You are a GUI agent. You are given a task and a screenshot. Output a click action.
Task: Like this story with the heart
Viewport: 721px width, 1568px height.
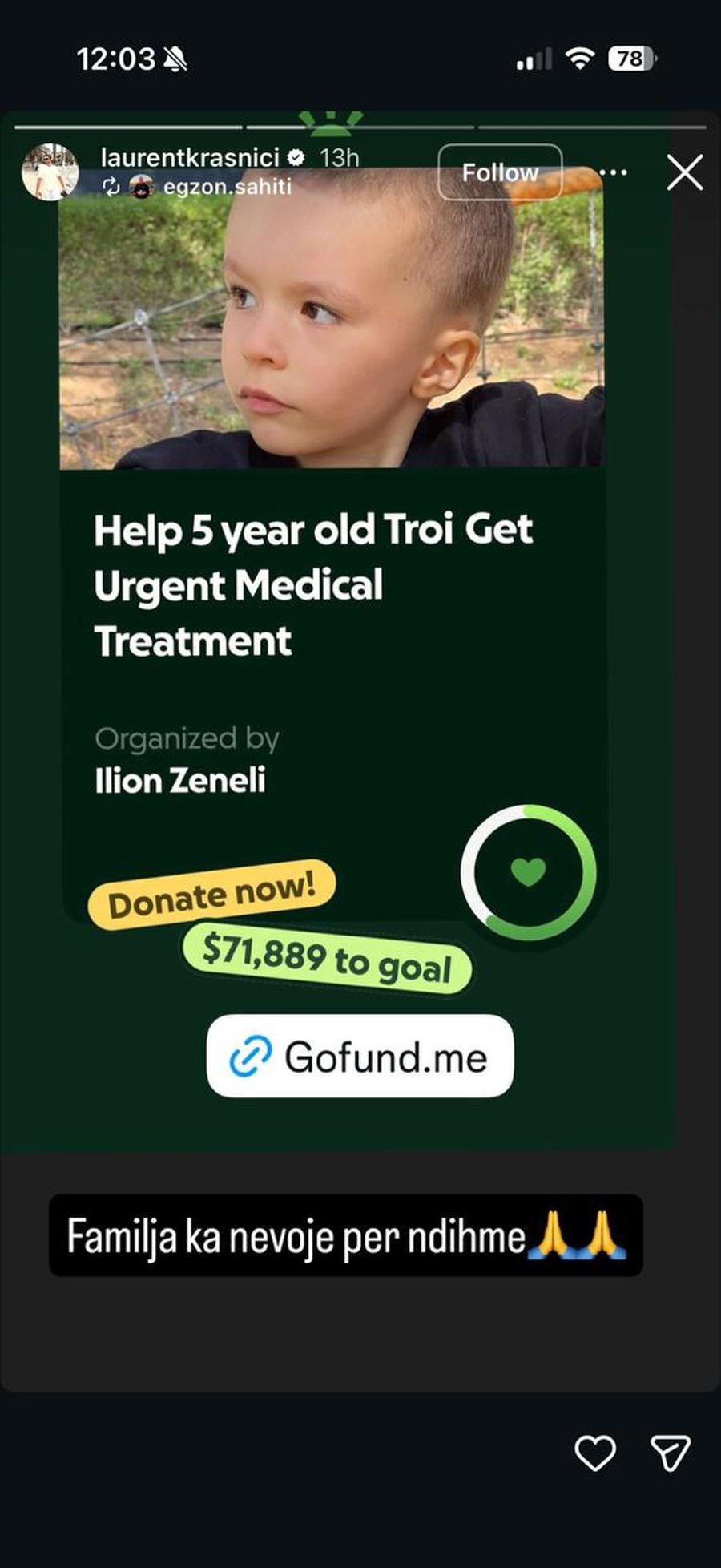[x=595, y=1453]
